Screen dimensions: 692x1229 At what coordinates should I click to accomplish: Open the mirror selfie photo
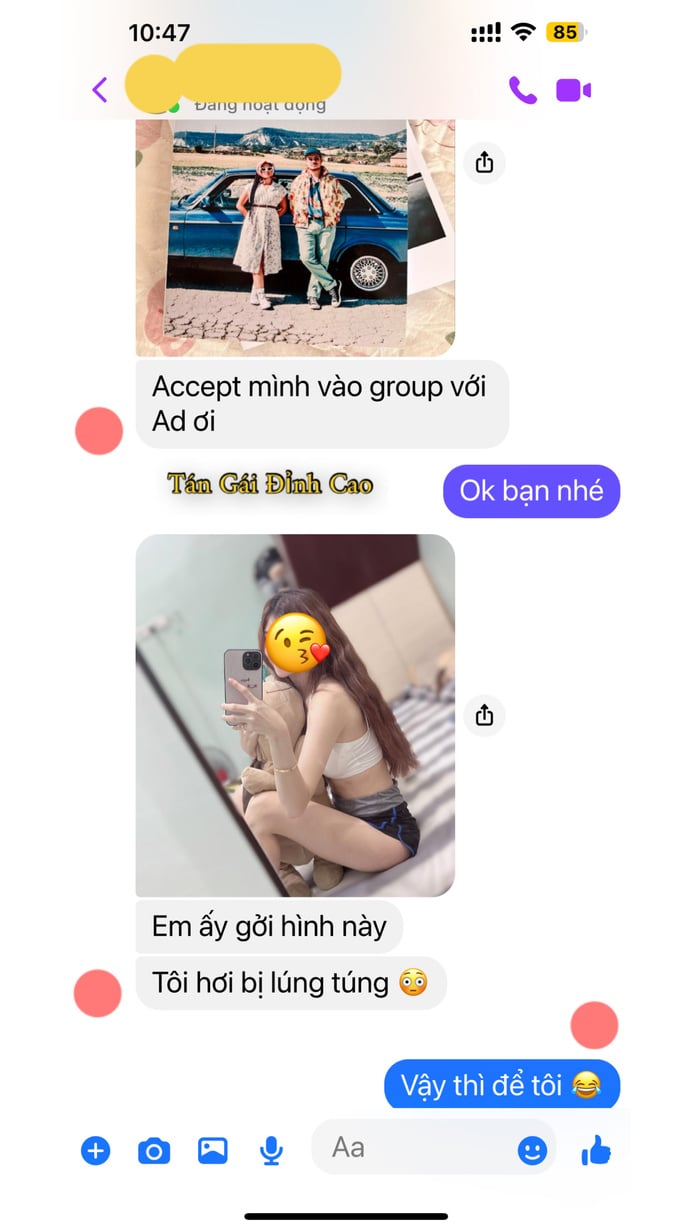295,715
